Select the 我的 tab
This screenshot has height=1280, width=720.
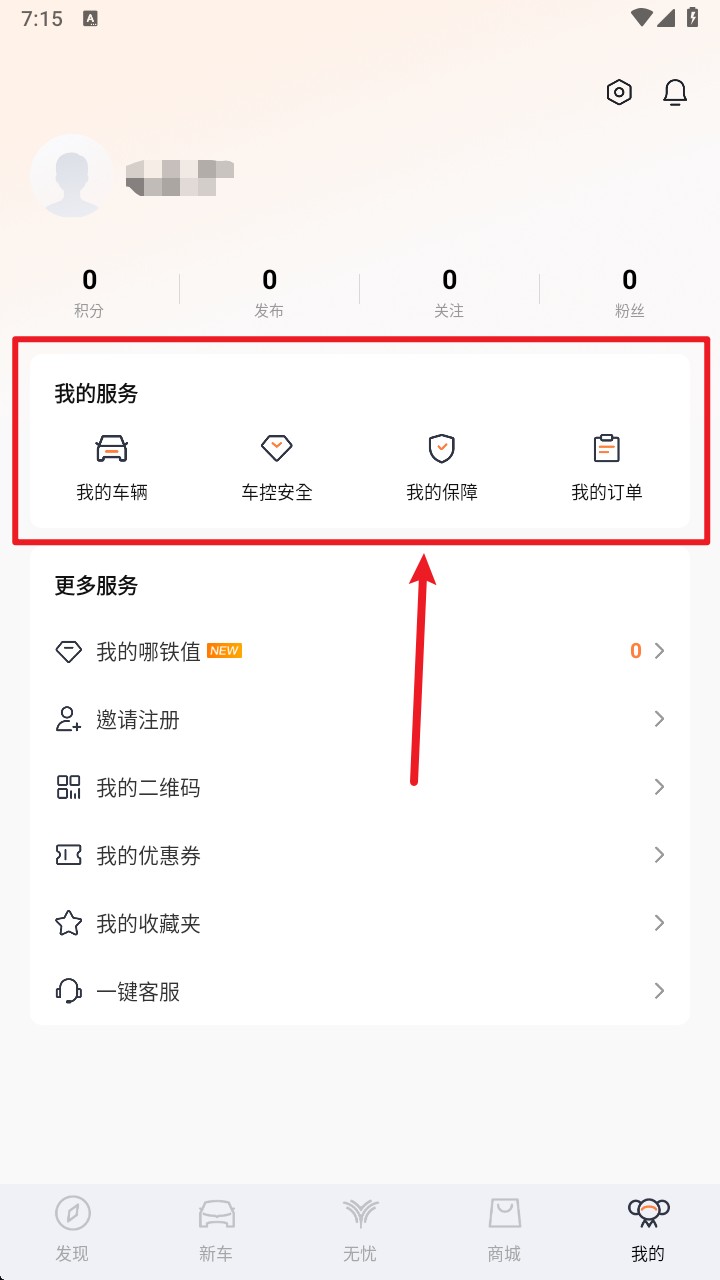[x=648, y=1230]
